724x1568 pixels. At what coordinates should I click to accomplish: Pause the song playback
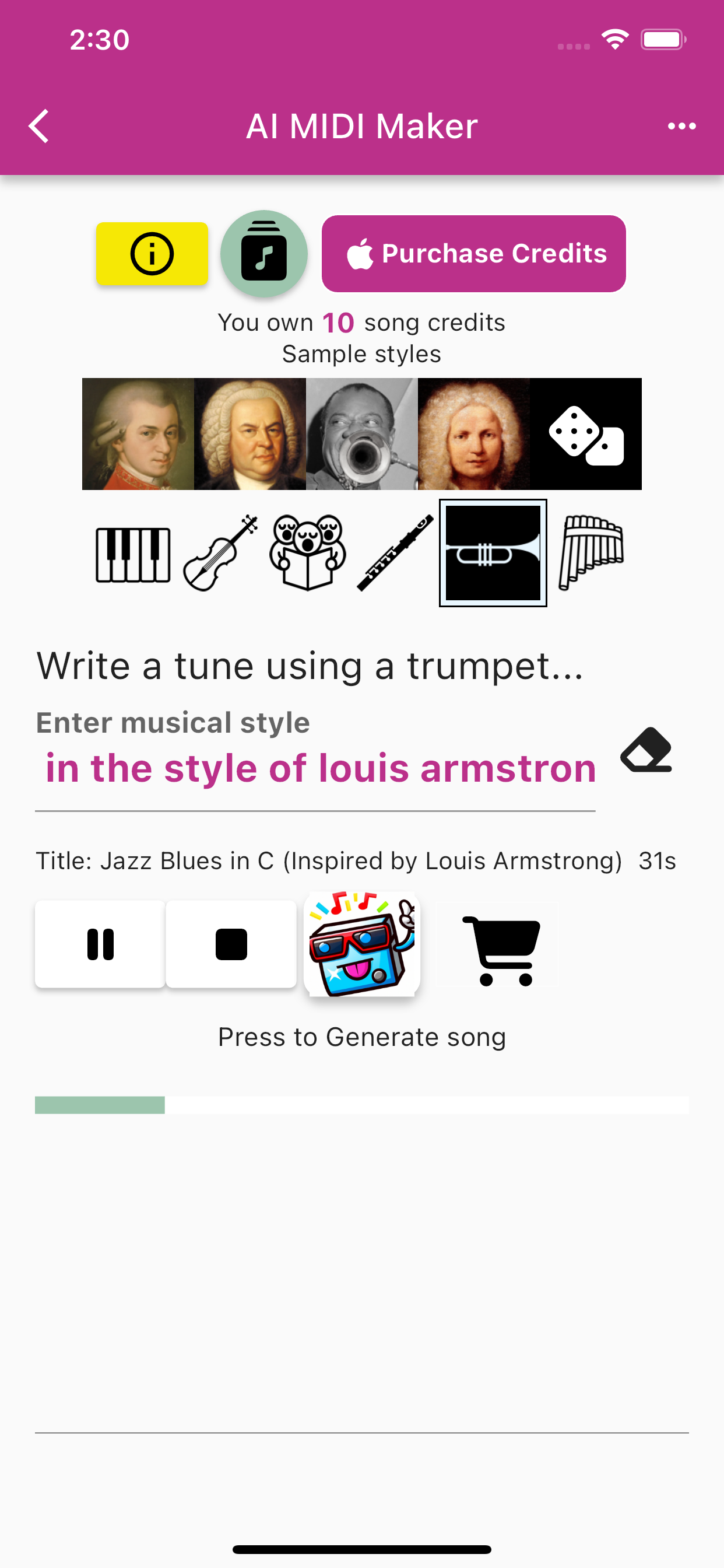click(x=100, y=944)
